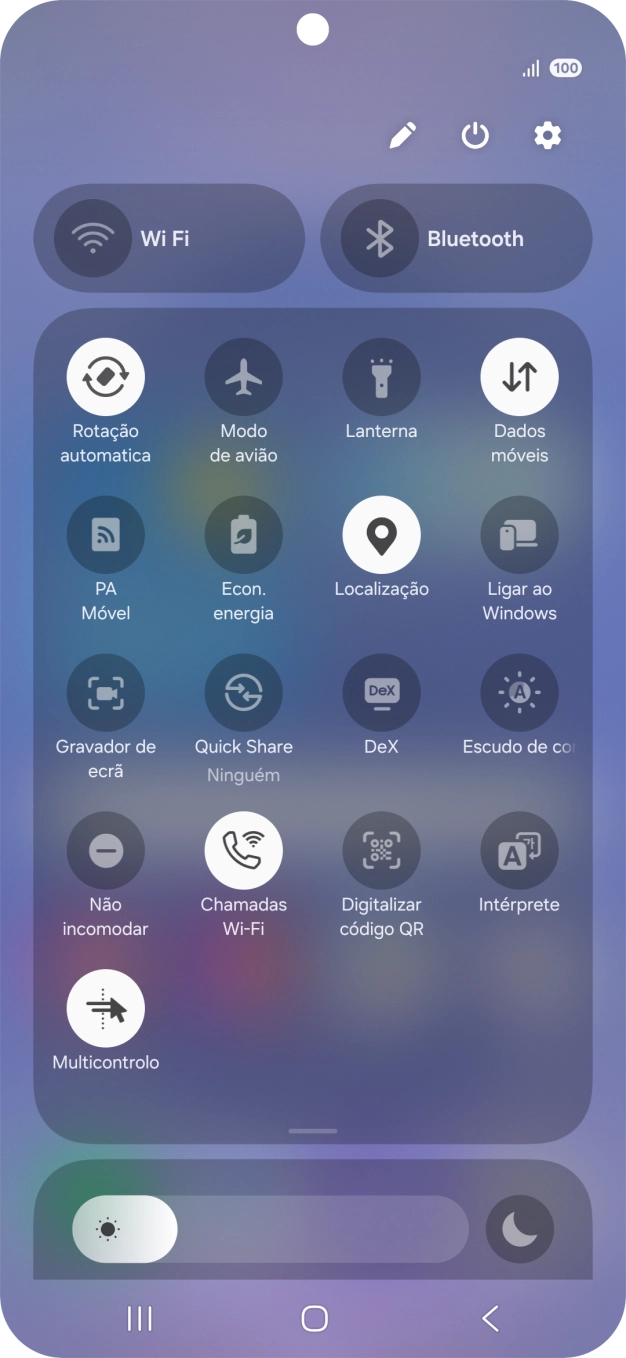Enable PA Móvel hotspot
The height and width of the screenshot is (1358, 626).
pos(106,535)
